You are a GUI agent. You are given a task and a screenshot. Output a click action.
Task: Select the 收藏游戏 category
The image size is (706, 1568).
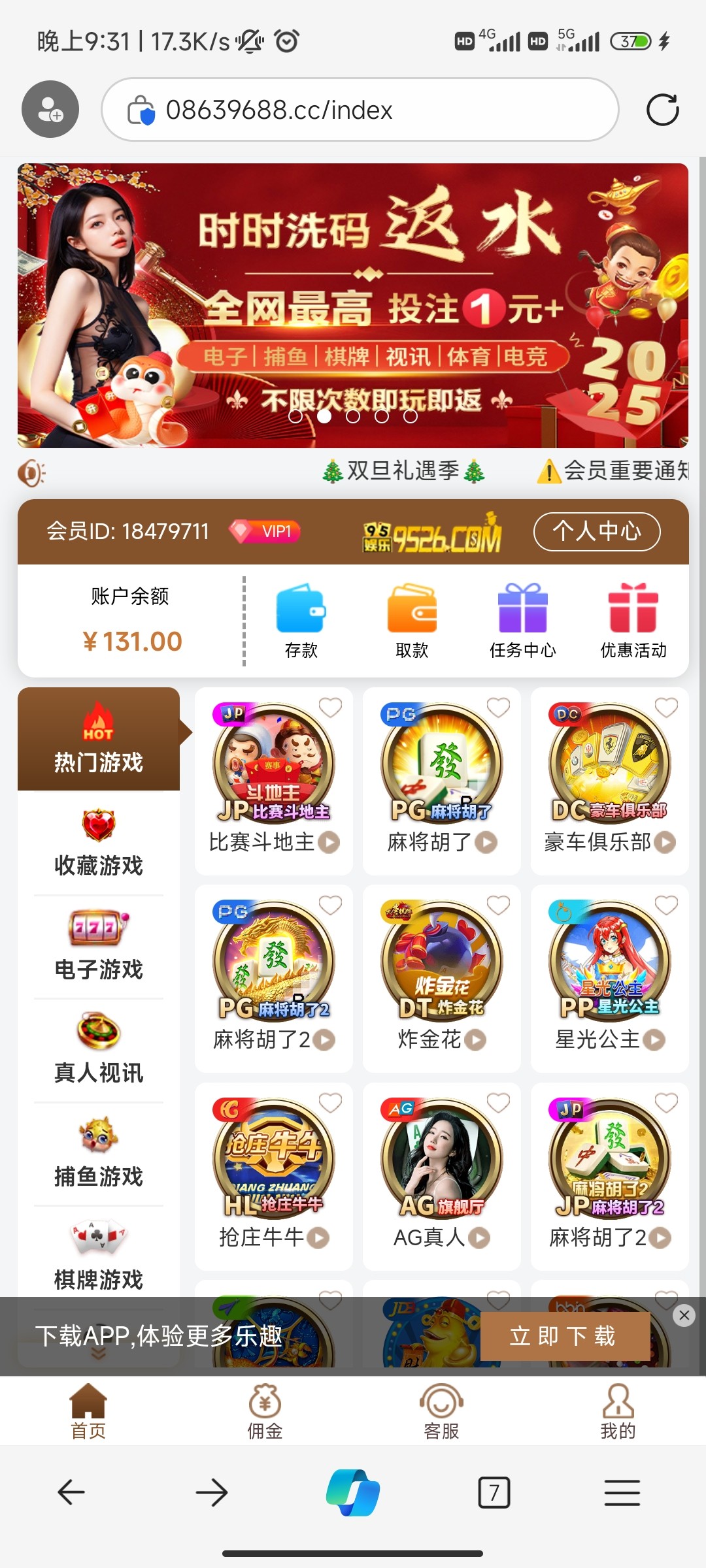click(x=98, y=843)
